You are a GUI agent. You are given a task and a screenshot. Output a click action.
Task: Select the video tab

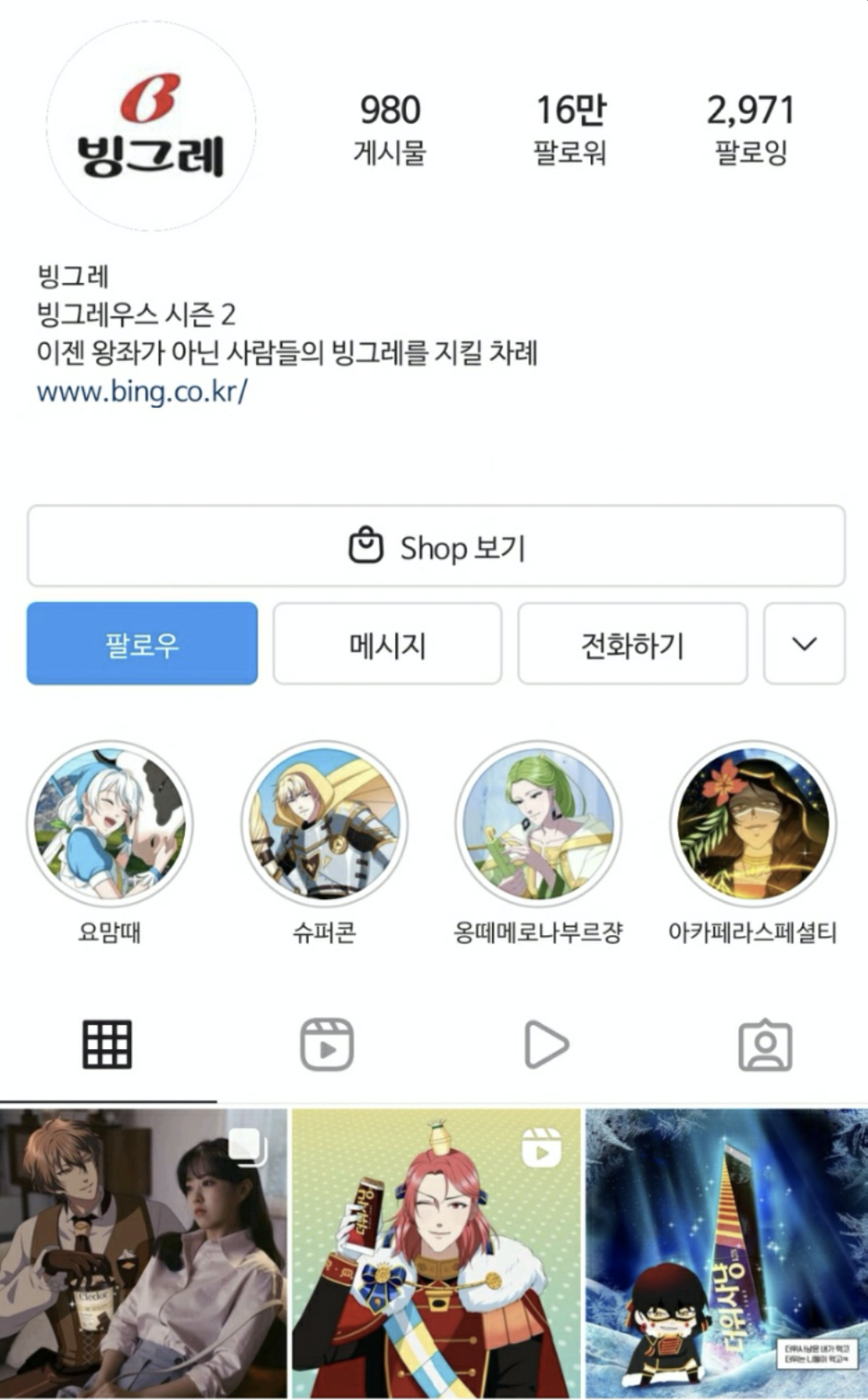(546, 1043)
